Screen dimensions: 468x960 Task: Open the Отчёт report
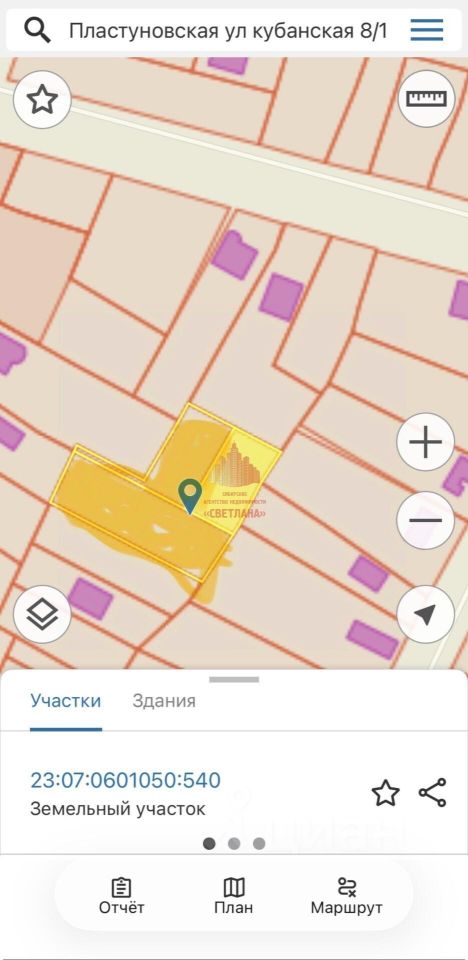(x=121, y=896)
